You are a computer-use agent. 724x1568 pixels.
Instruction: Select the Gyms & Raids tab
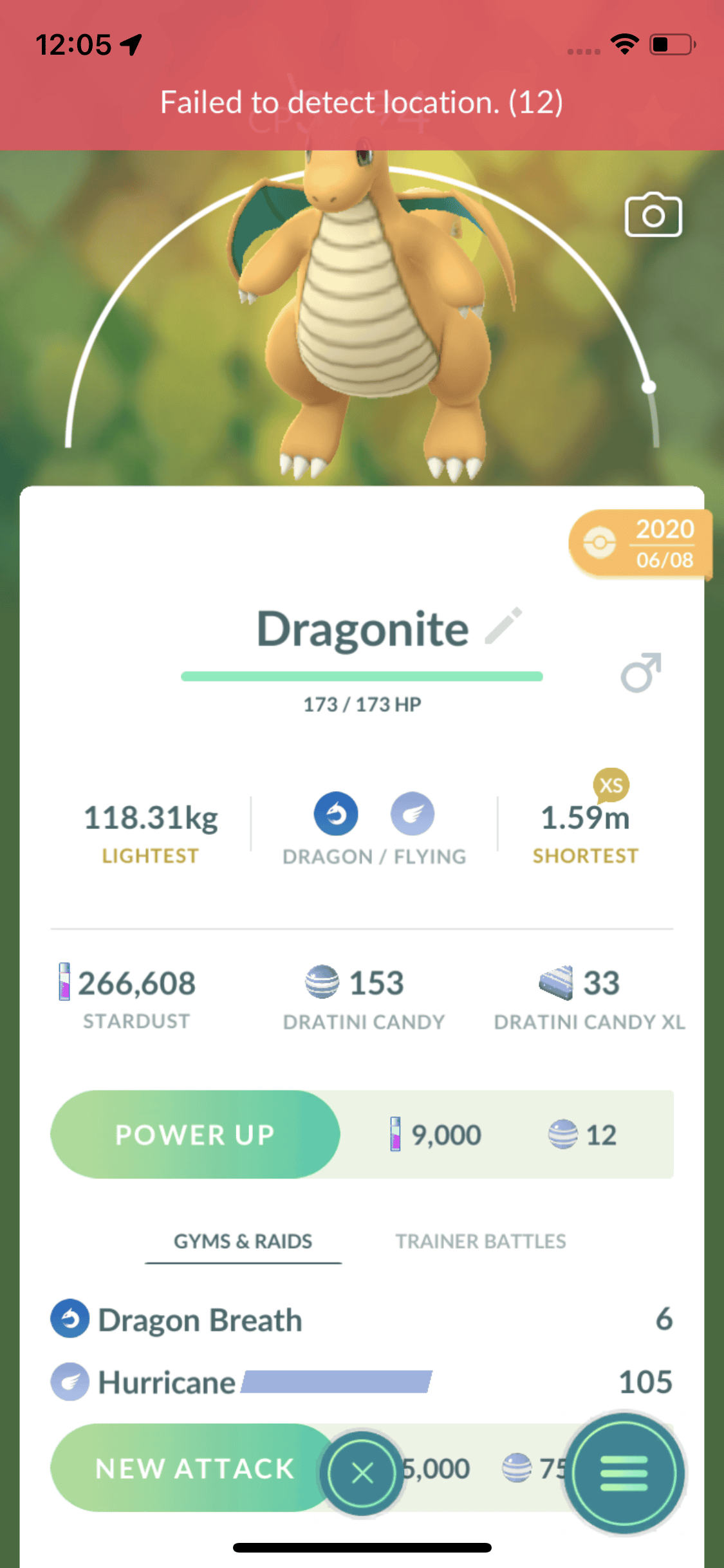[243, 1242]
